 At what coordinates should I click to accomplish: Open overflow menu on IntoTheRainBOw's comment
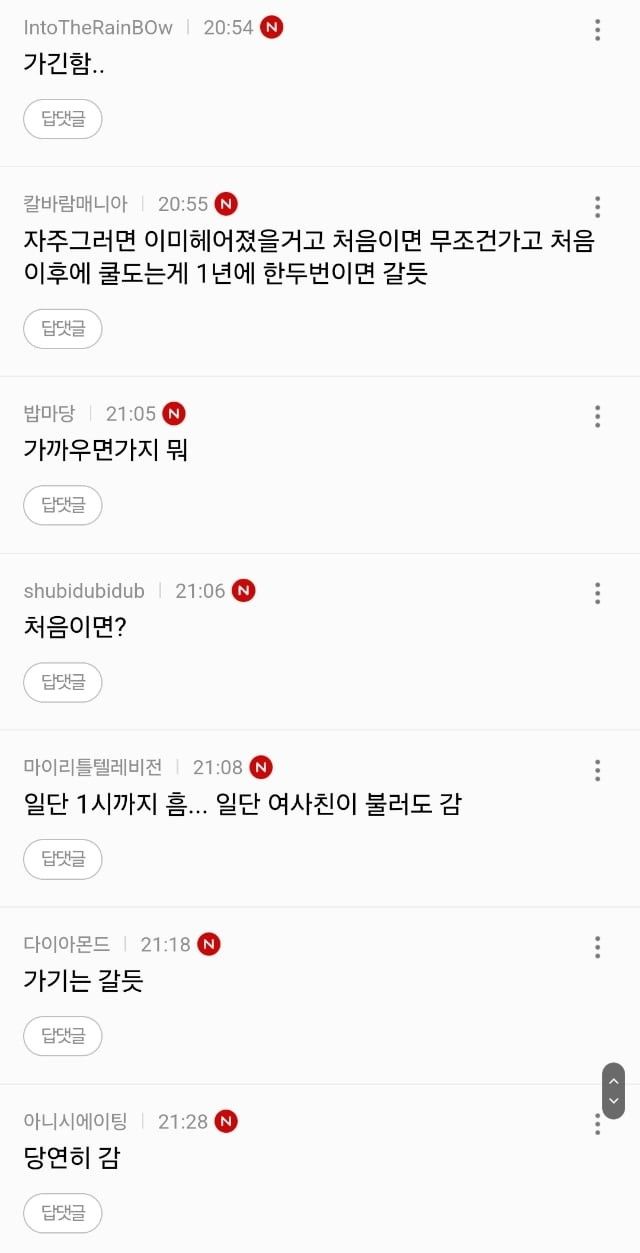click(x=597, y=30)
